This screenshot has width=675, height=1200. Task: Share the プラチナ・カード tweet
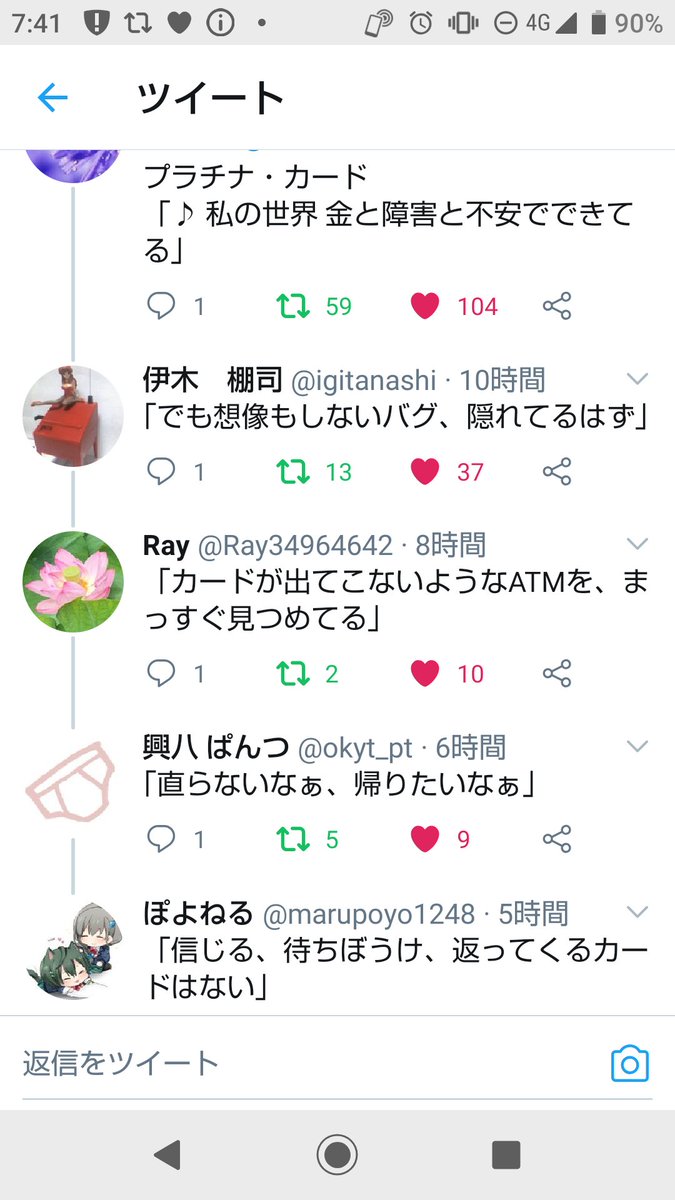click(x=557, y=306)
